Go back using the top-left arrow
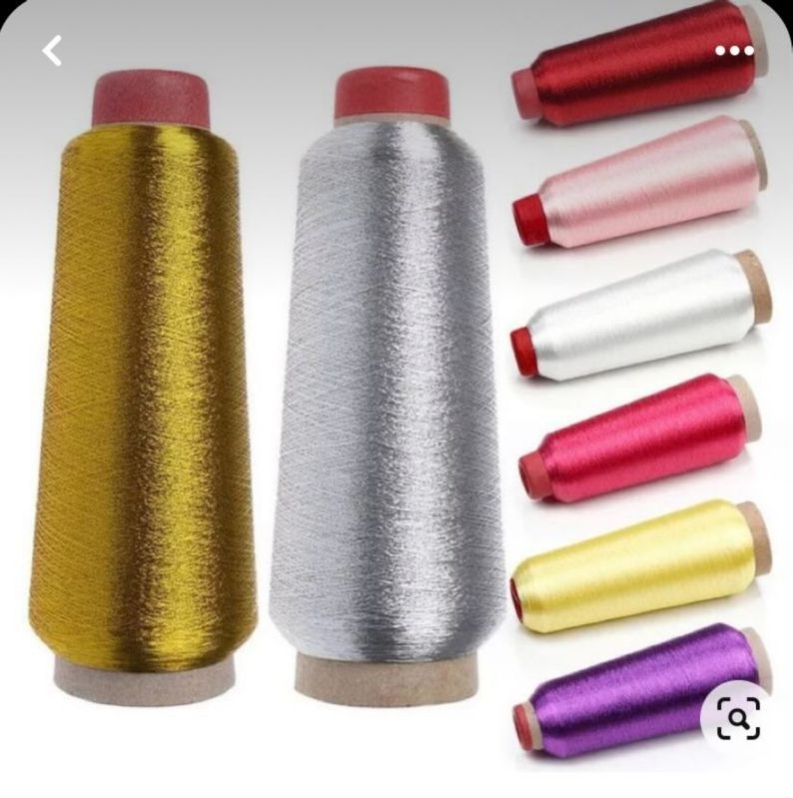The width and height of the screenshot is (793, 798). pyautogui.click(x=52, y=50)
